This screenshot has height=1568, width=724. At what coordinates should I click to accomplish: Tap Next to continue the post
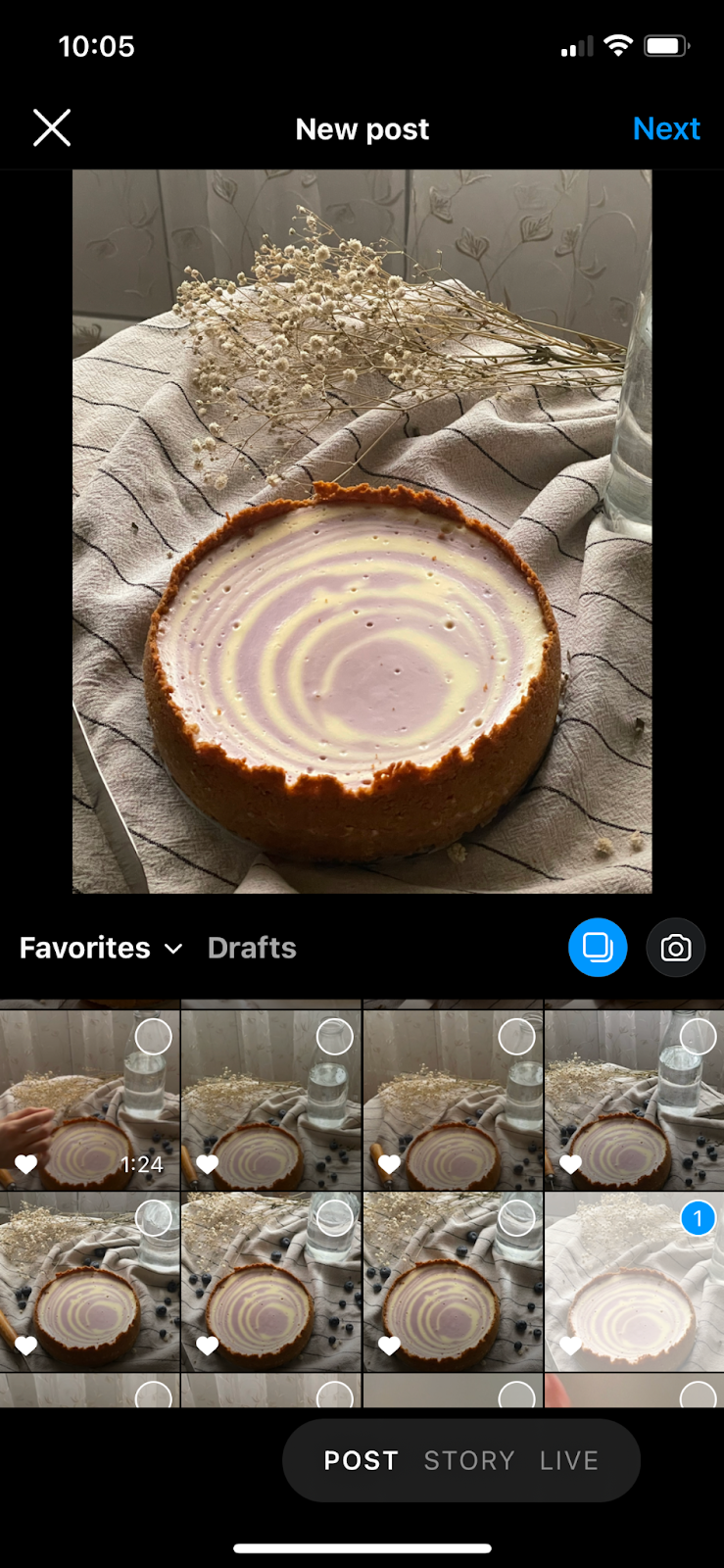(x=666, y=128)
